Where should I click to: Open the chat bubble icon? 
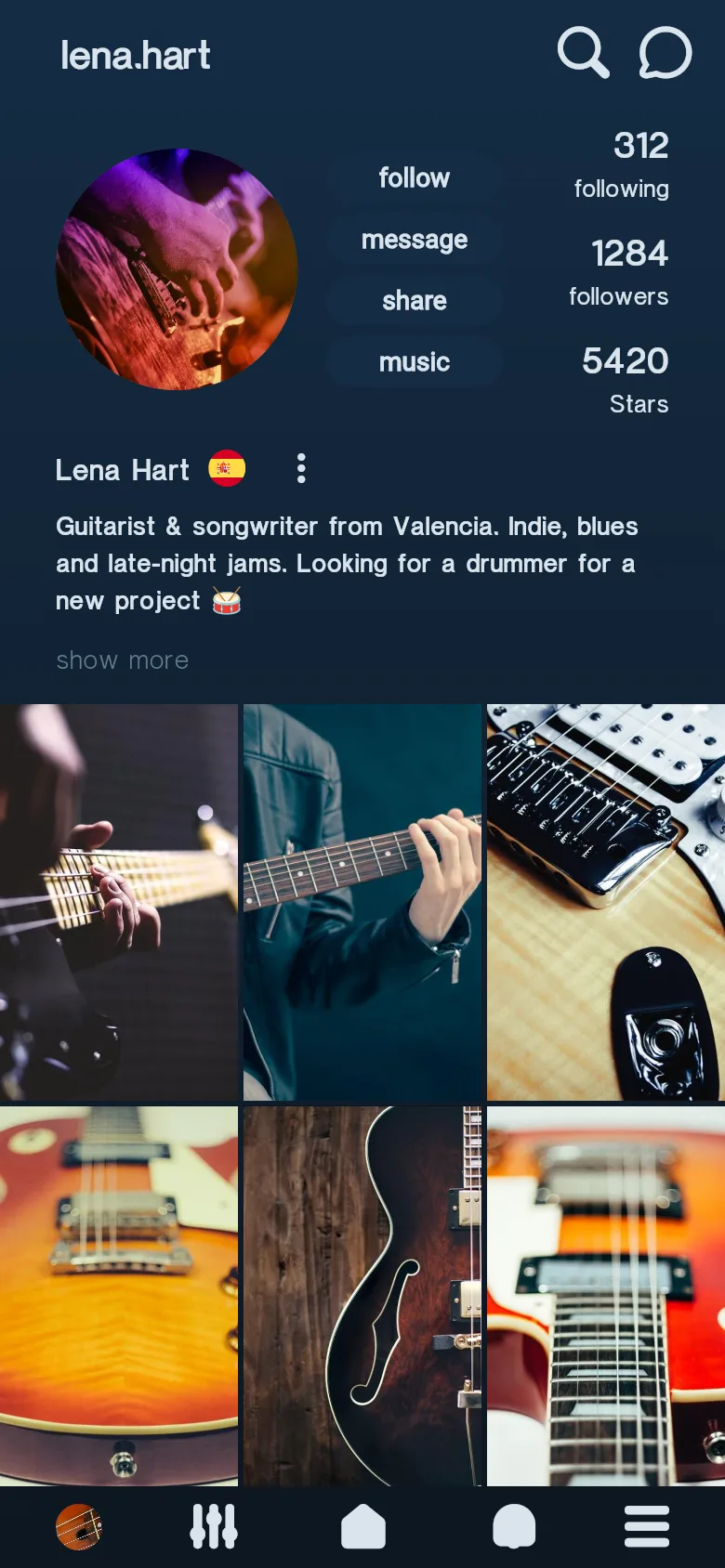pyautogui.click(x=666, y=52)
